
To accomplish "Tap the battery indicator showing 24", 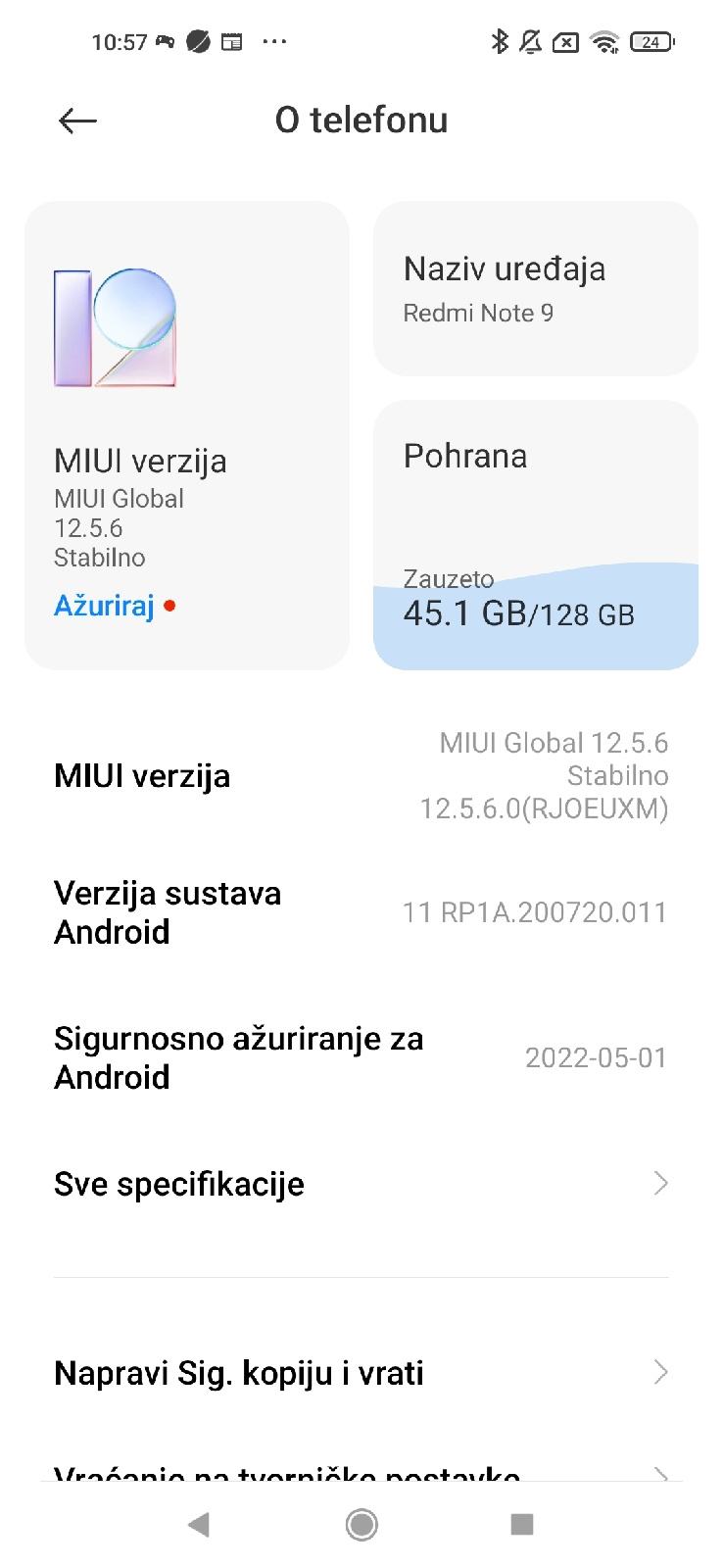I will (650, 41).
